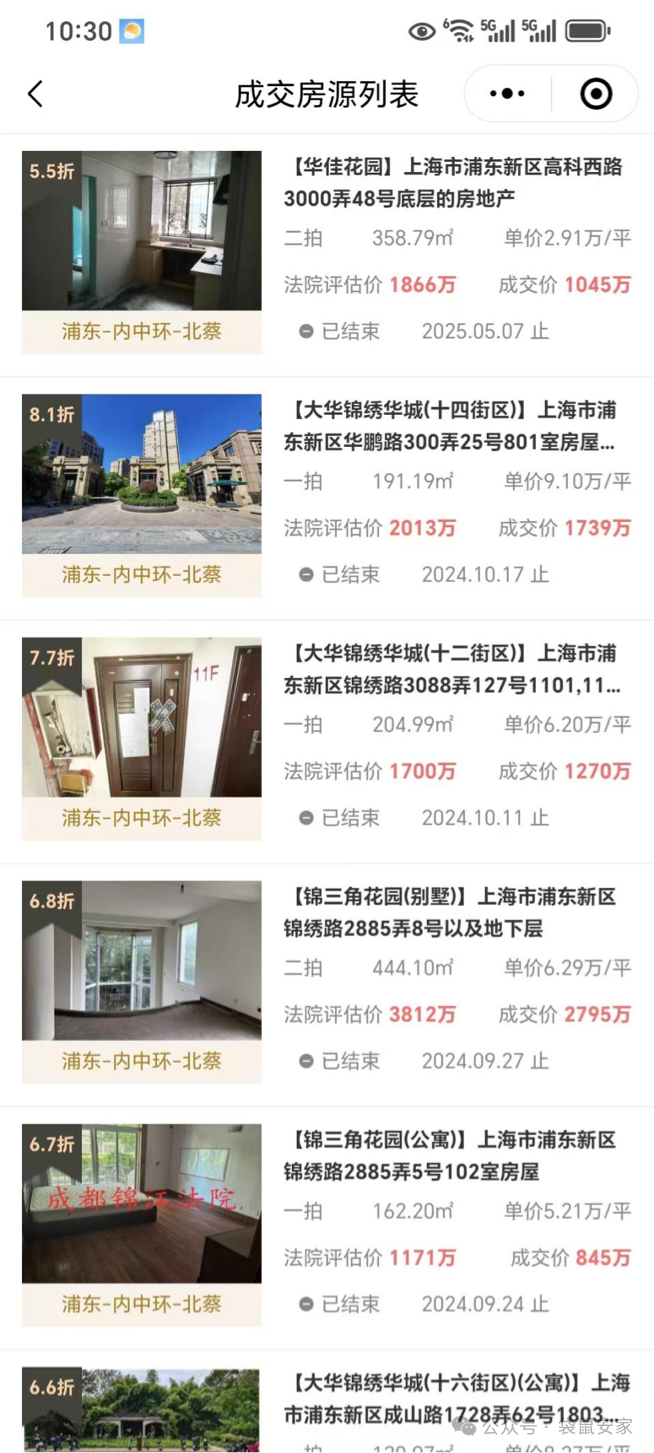Close the mini program with the circle button
This screenshot has width=654, height=1453.
(596, 94)
